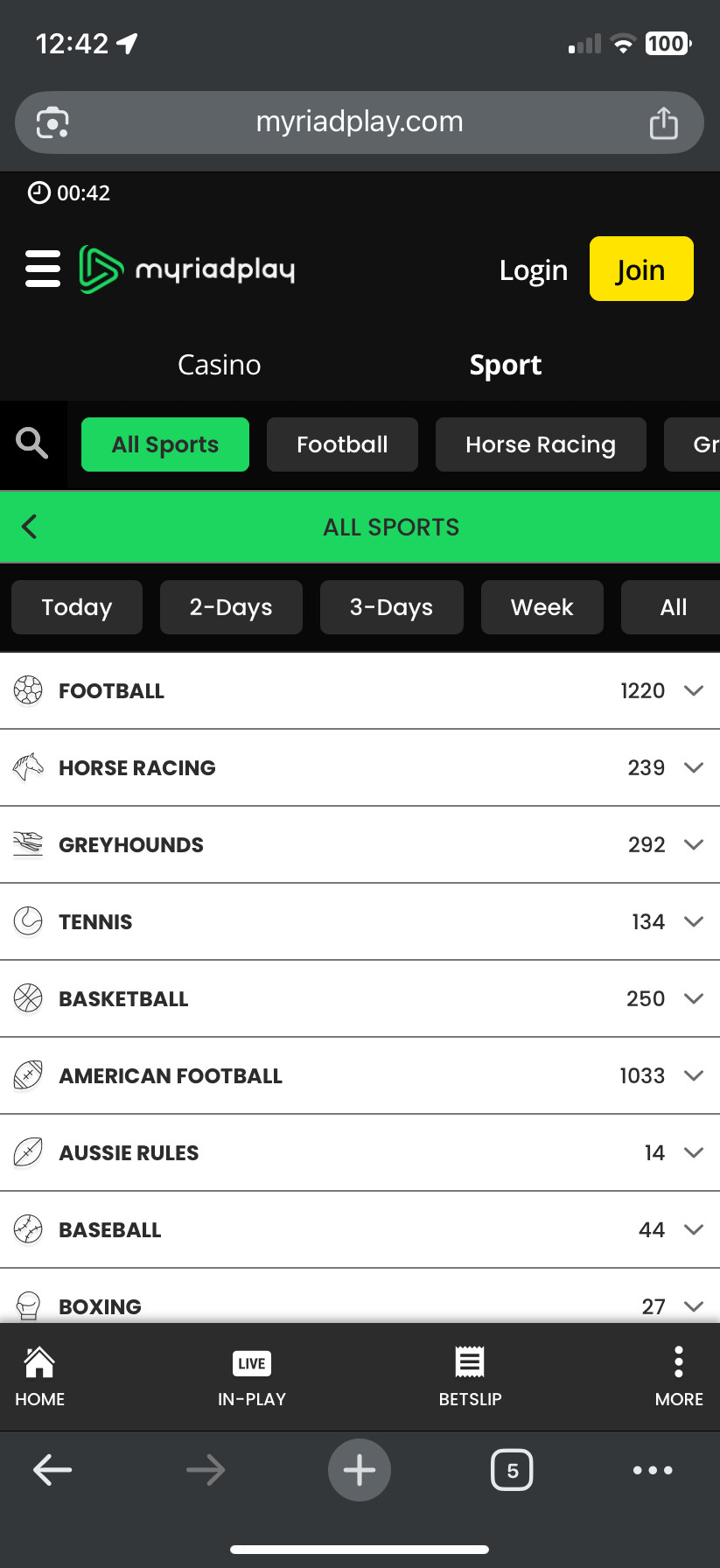The width and height of the screenshot is (720, 1568).
Task: Switch to the Casino tab
Action: pyautogui.click(x=219, y=365)
